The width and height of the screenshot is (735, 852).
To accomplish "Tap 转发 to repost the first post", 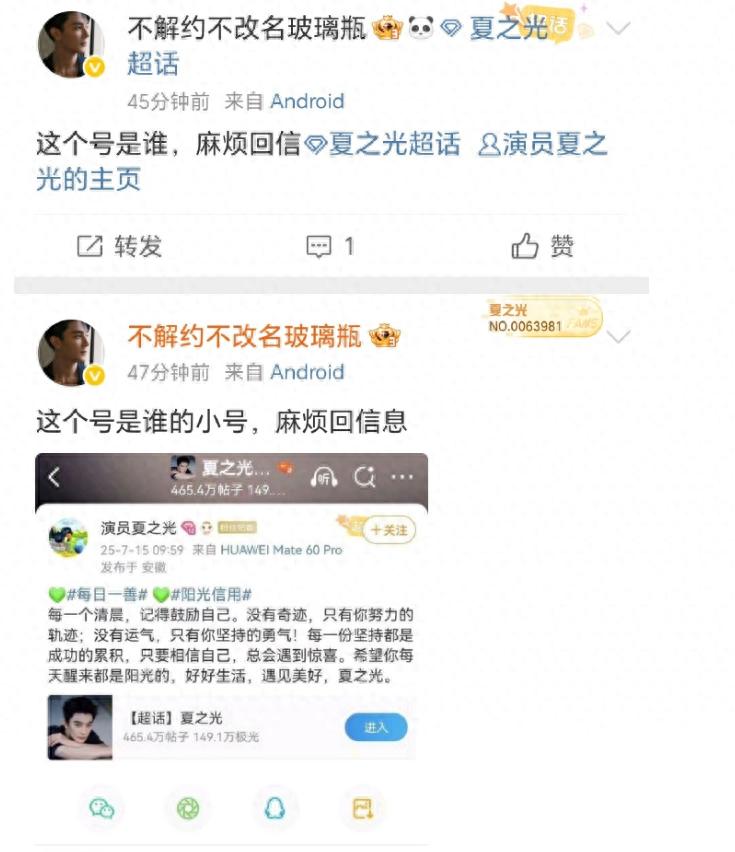I will coord(120,246).
